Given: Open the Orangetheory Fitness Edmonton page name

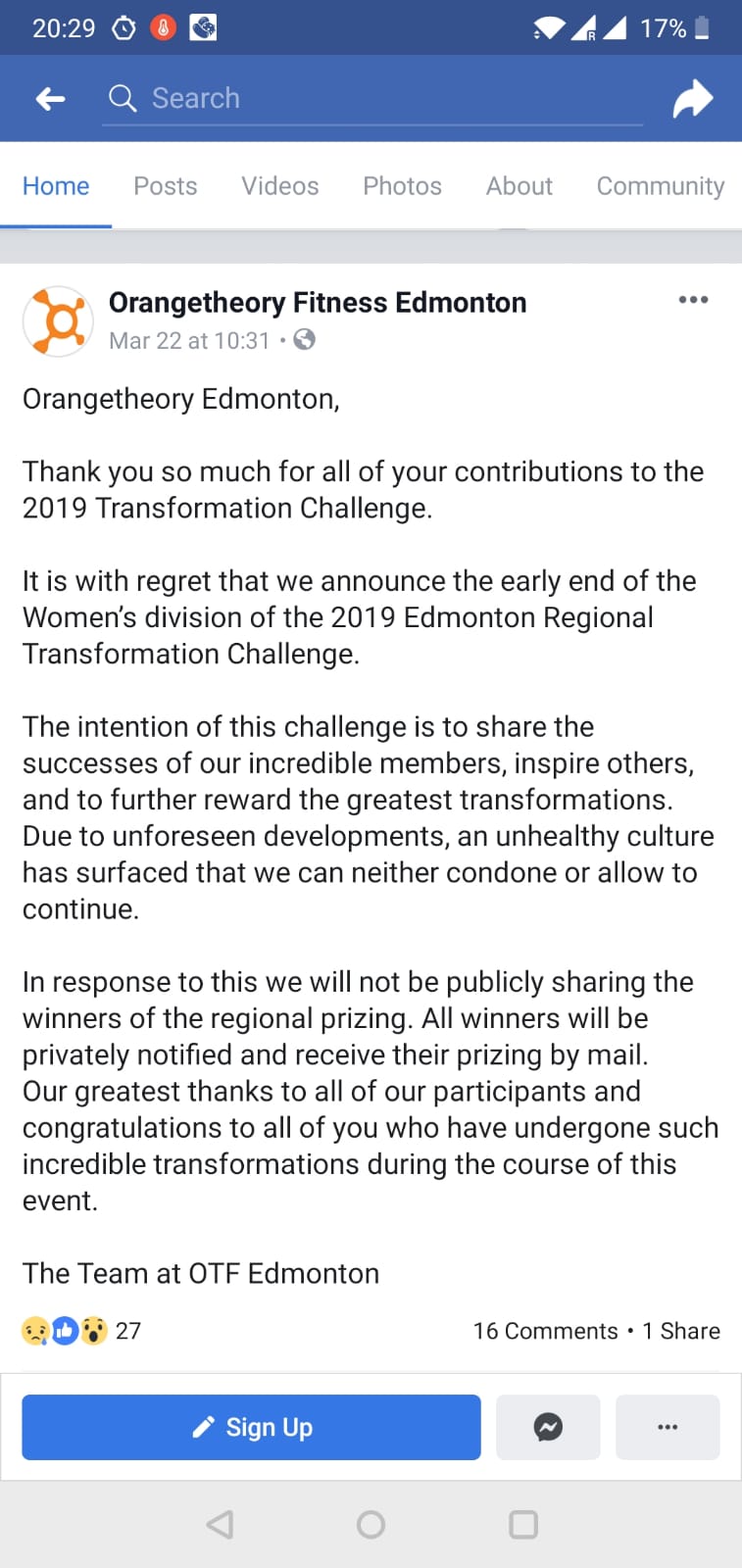Looking at the screenshot, I should click(318, 303).
